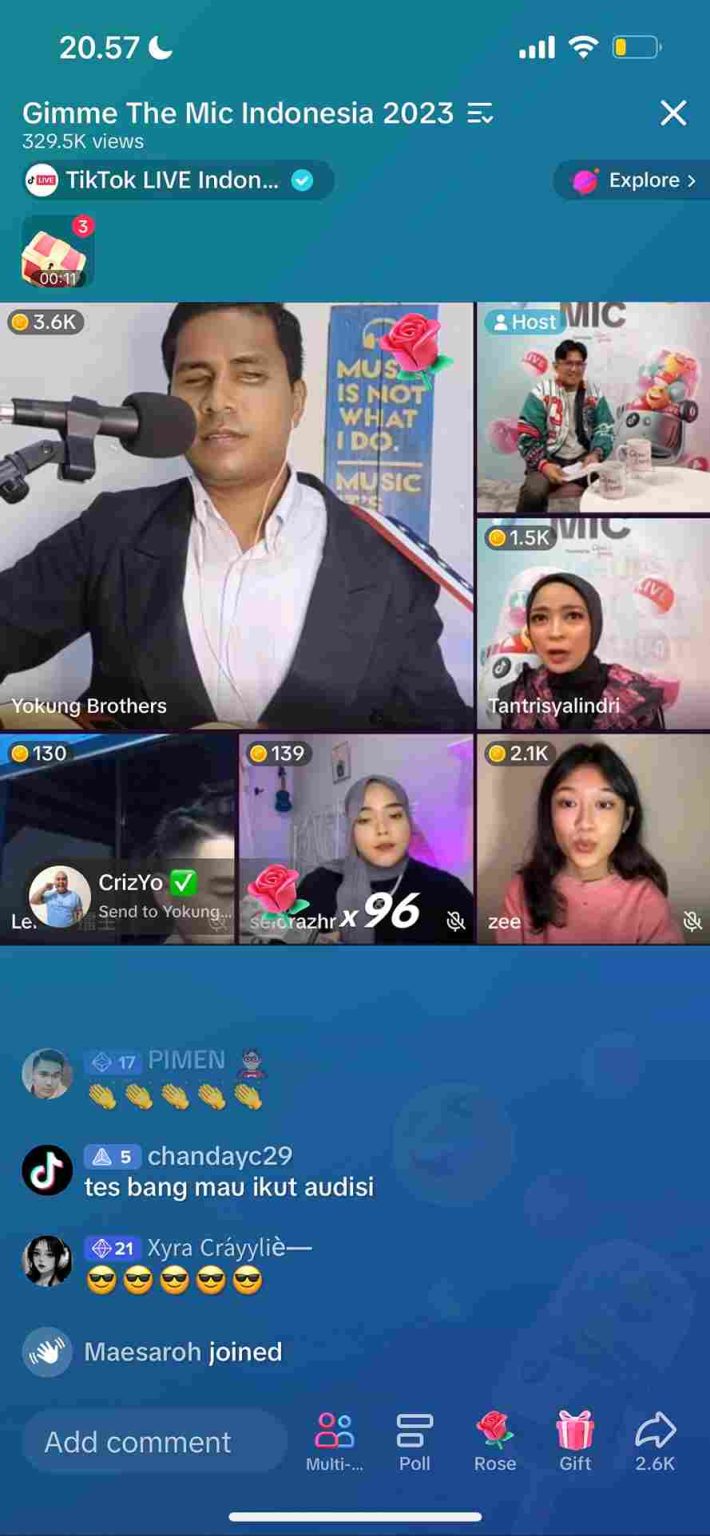
Task: Tap the Add comment field
Action: tap(155, 1442)
